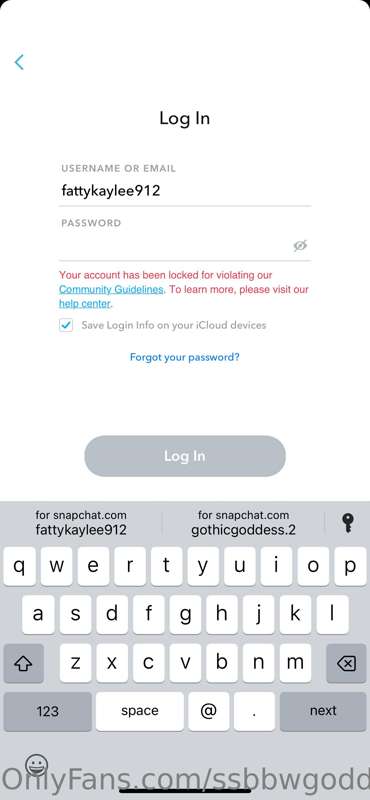Open saved passwords key icon

348,523
